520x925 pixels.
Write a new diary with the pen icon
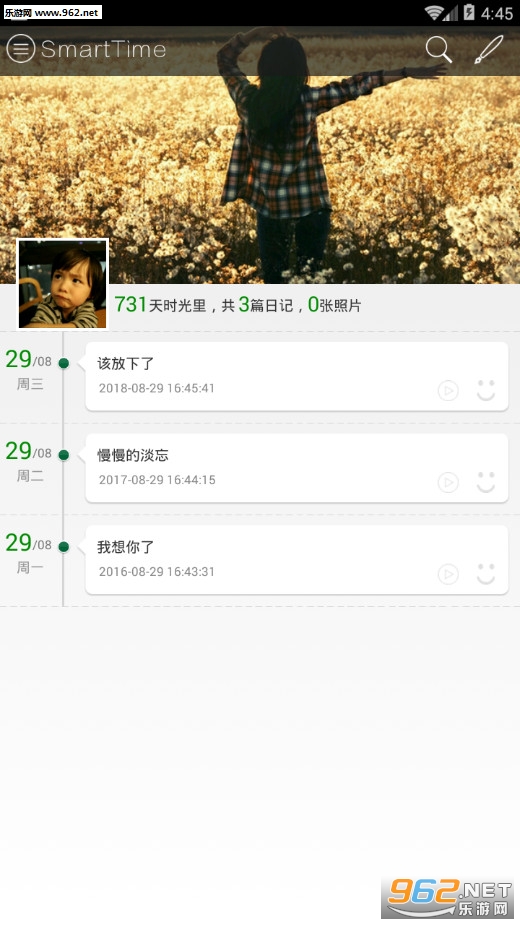click(489, 50)
